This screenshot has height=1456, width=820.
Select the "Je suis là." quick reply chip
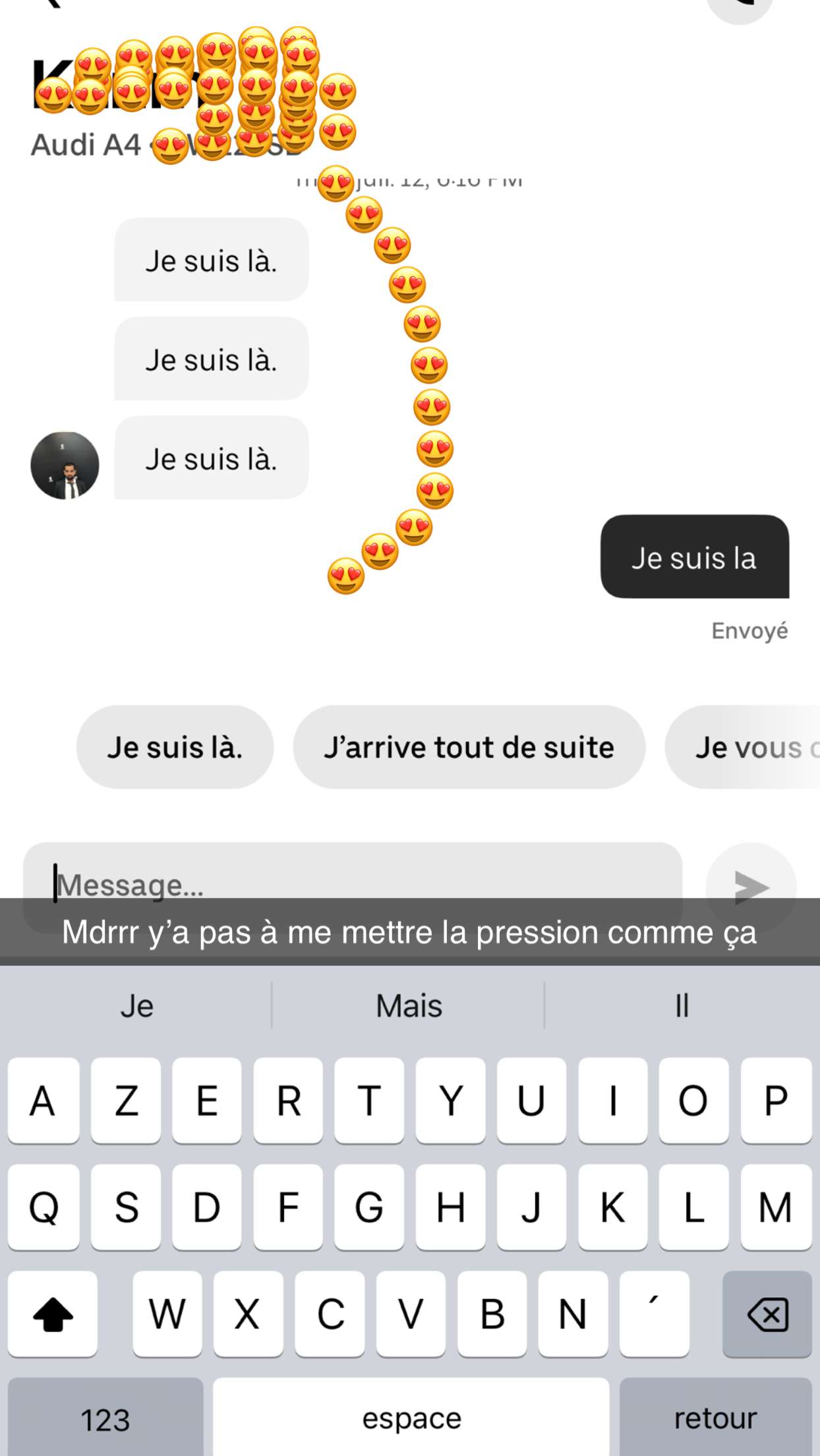[175, 747]
